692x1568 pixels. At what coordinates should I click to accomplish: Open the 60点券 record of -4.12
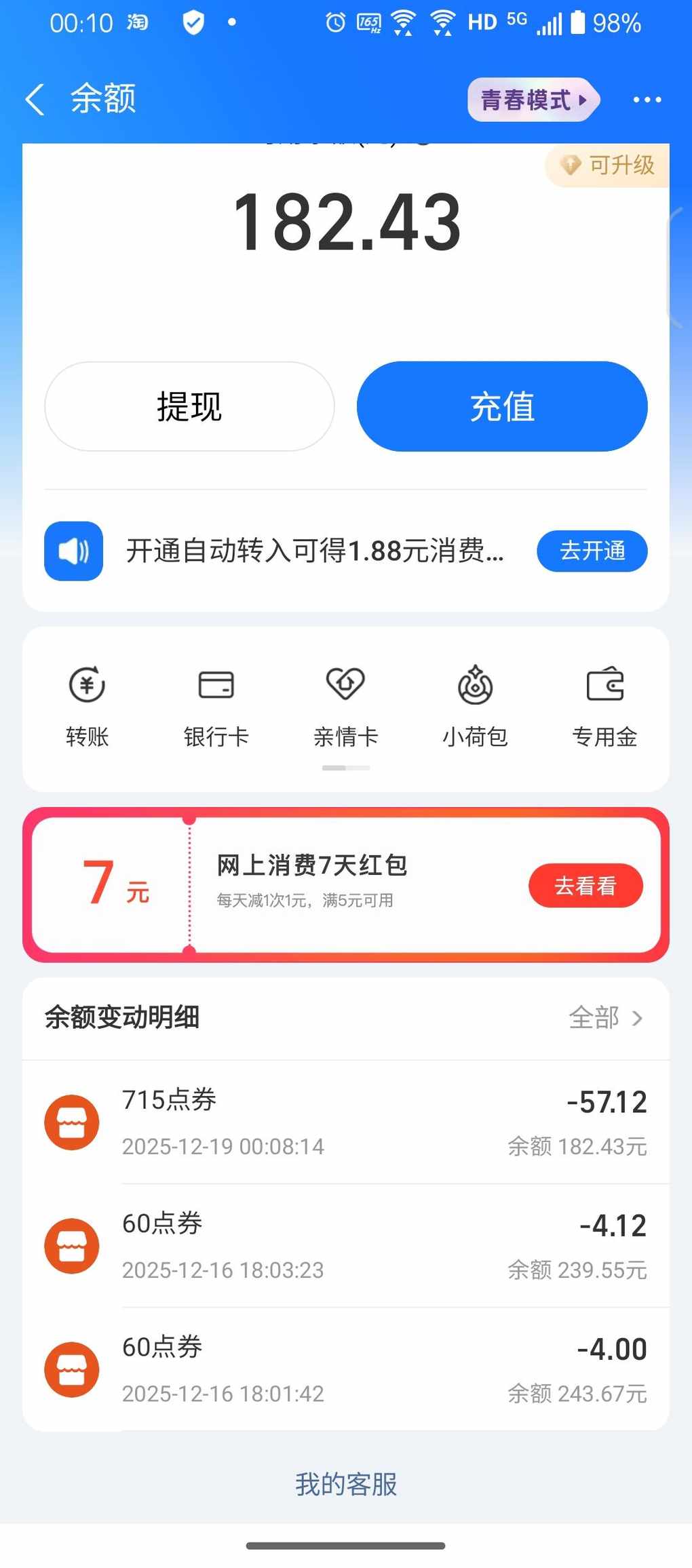point(346,1246)
